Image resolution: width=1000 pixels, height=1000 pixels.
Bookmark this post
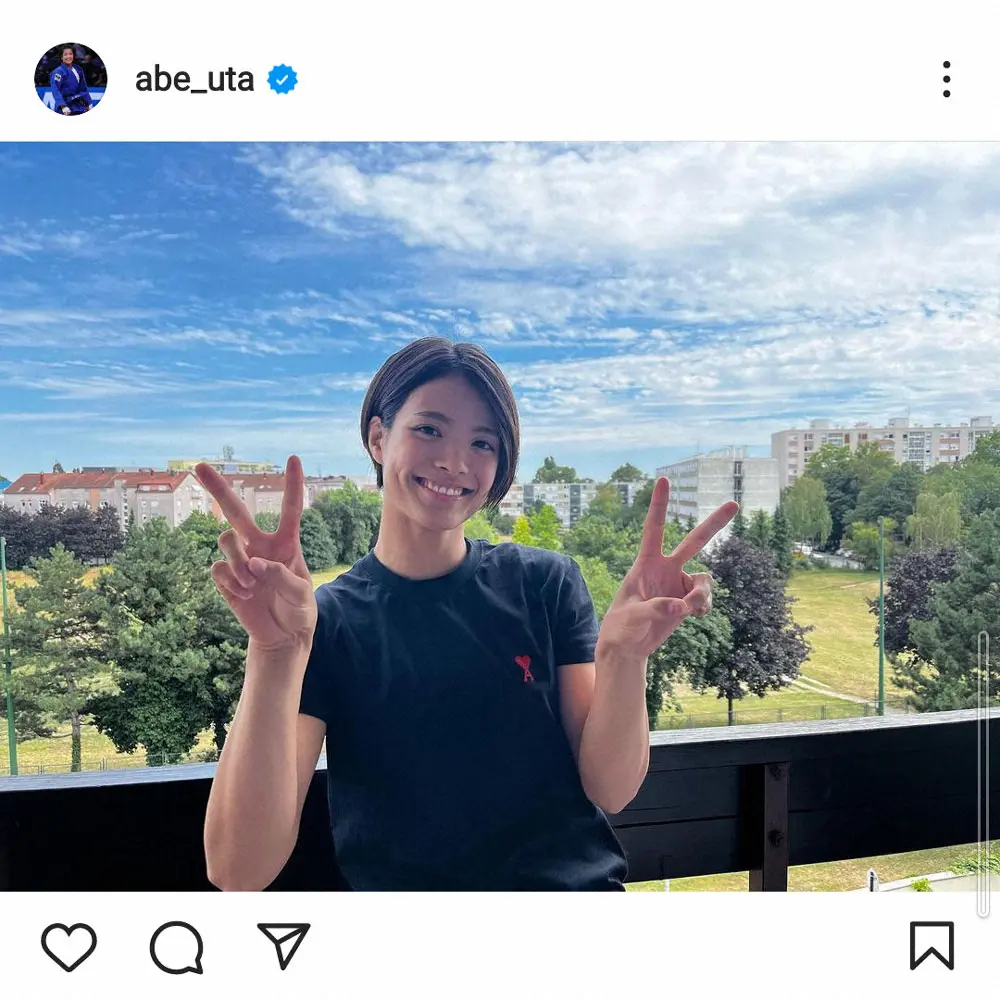click(x=931, y=945)
